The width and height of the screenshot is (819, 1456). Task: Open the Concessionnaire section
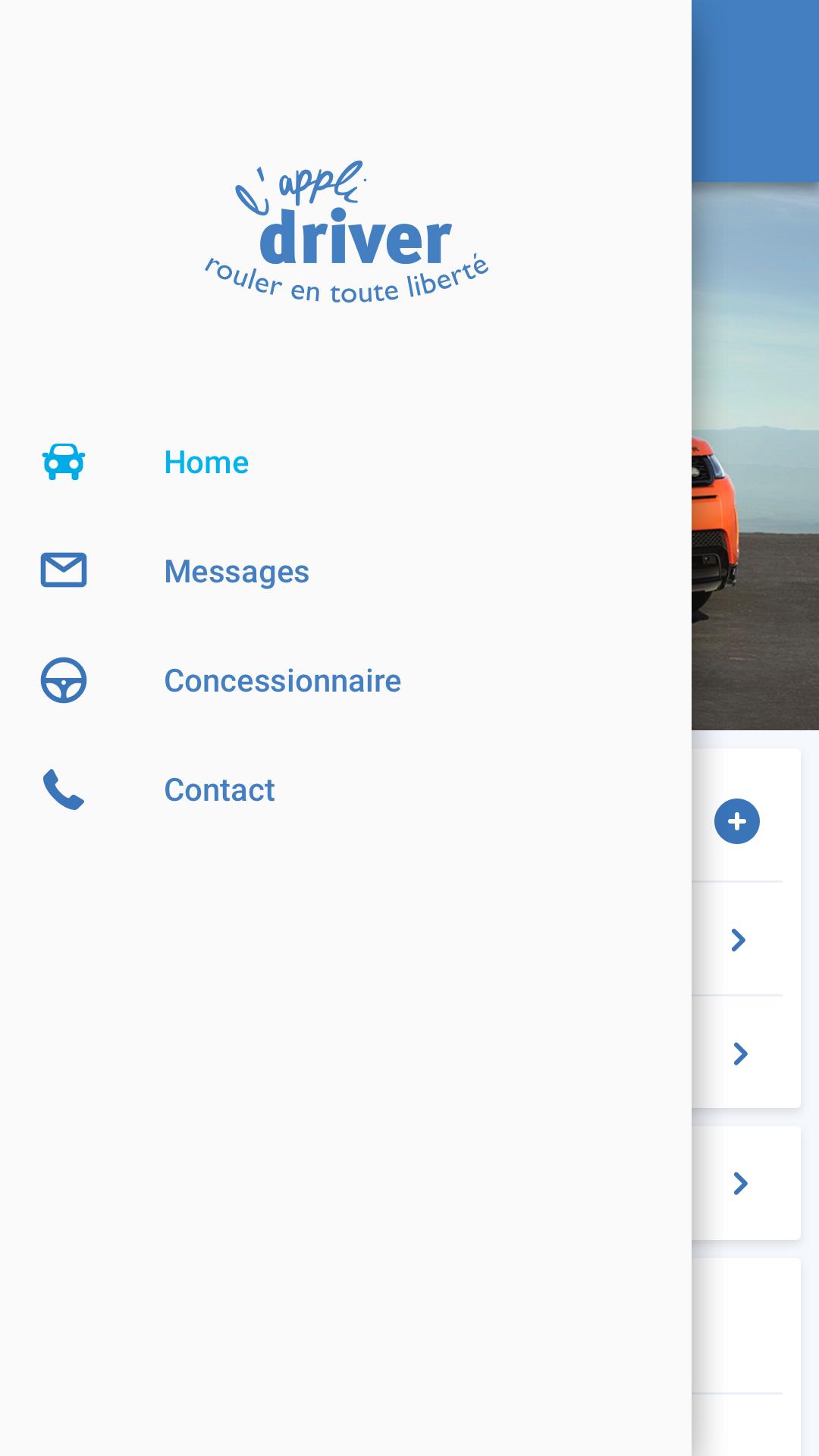click(x=282, y=681)
